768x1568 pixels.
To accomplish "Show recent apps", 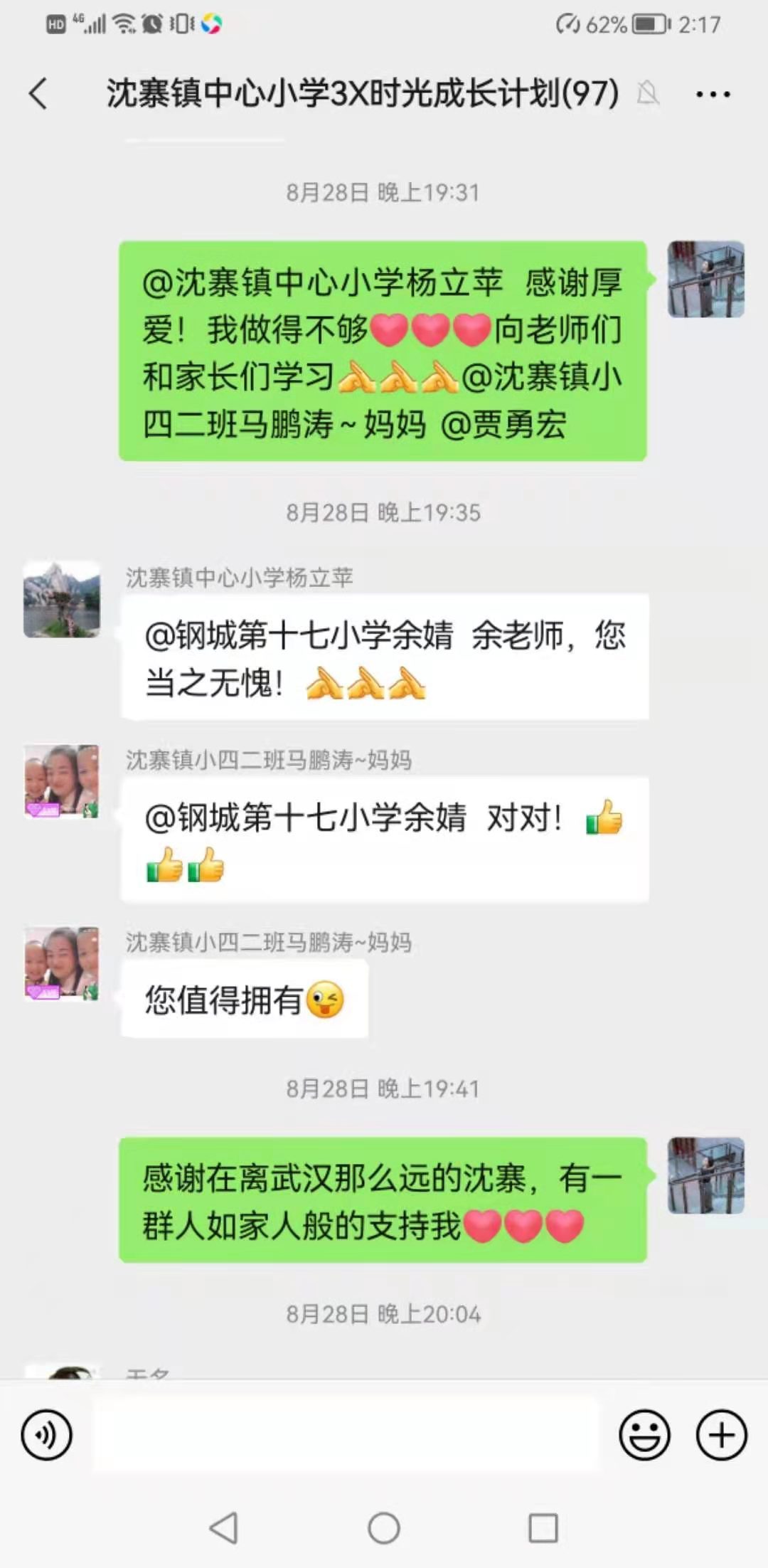I will (543, 1527).
